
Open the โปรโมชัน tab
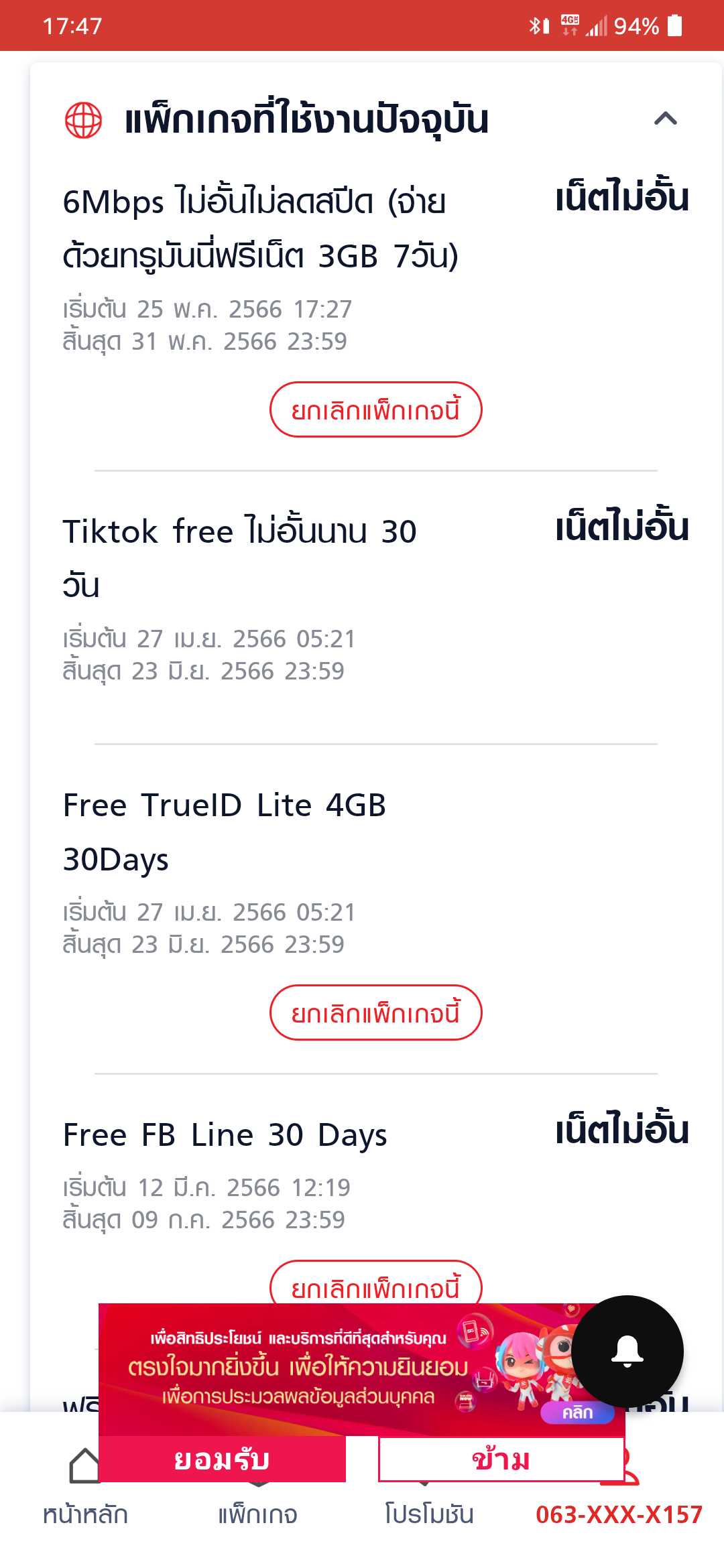pos(429,1513)
